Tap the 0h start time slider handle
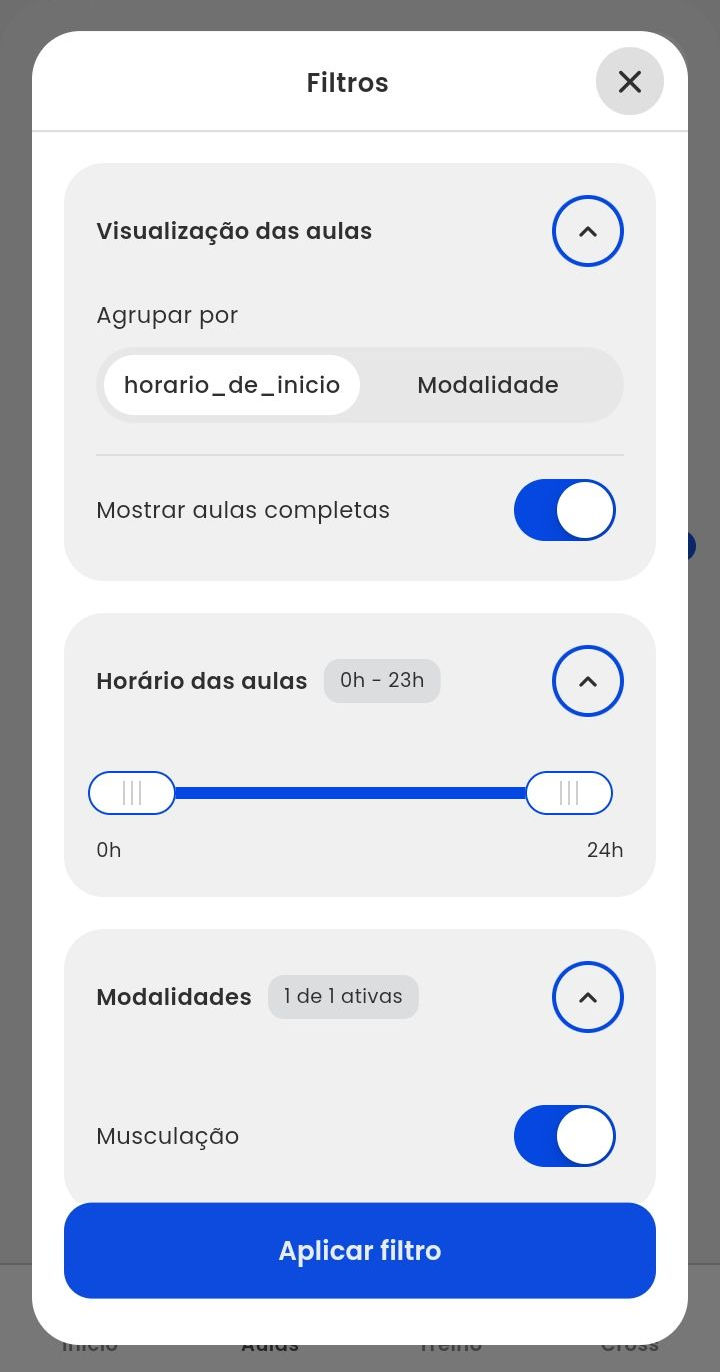The width and height of the screenshot is (720, 1372). (132, 793)
